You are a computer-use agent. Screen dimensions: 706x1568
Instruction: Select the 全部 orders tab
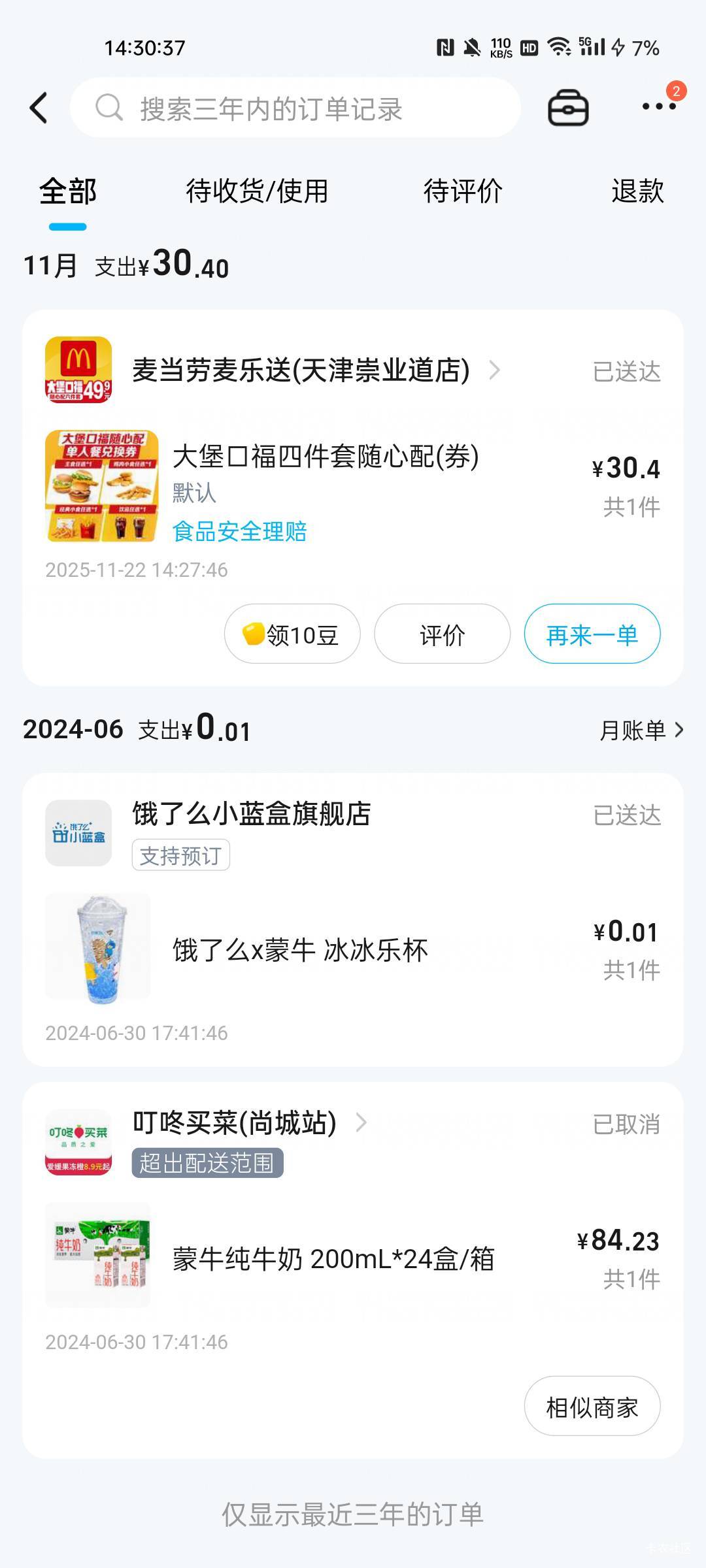[x=67, y=191]
